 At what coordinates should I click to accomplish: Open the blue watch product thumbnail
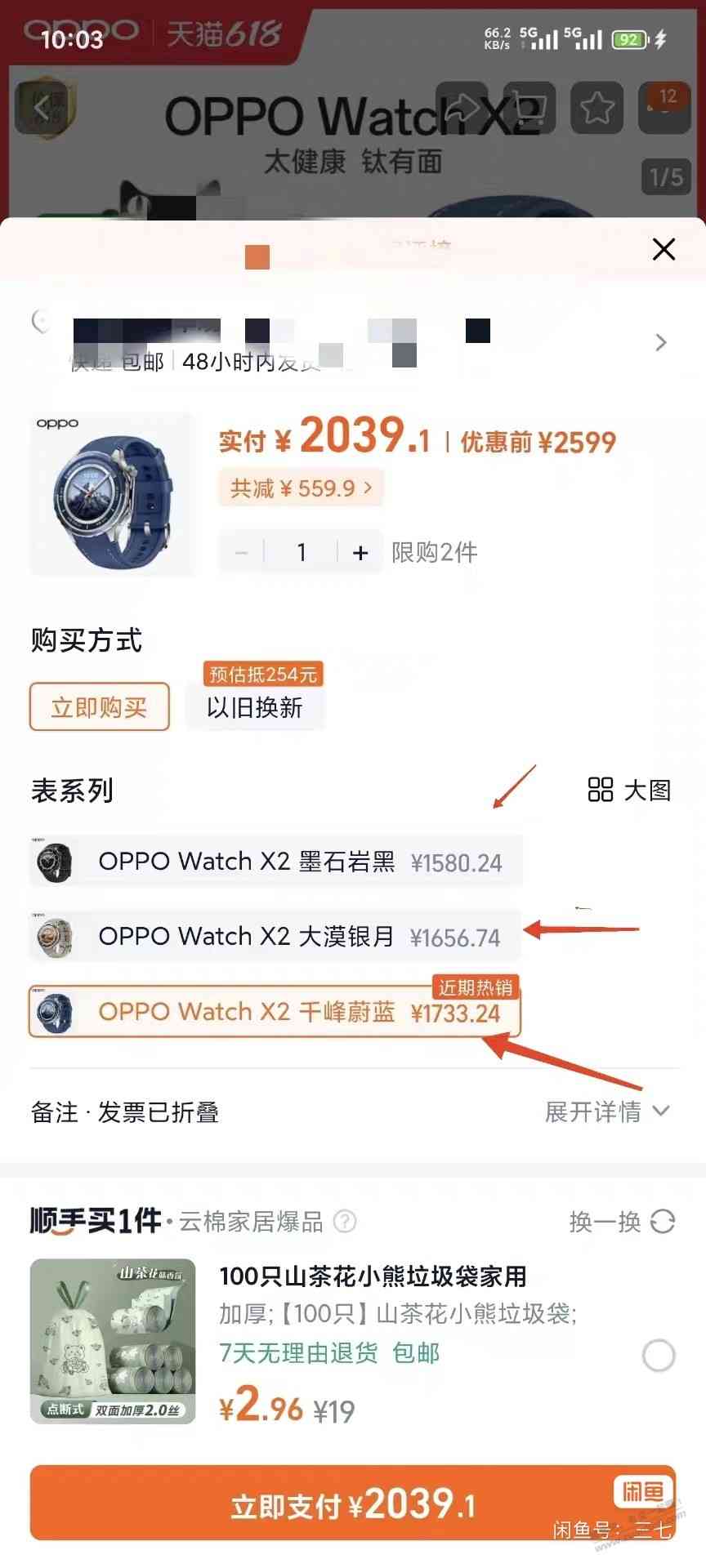pos(113,495)
